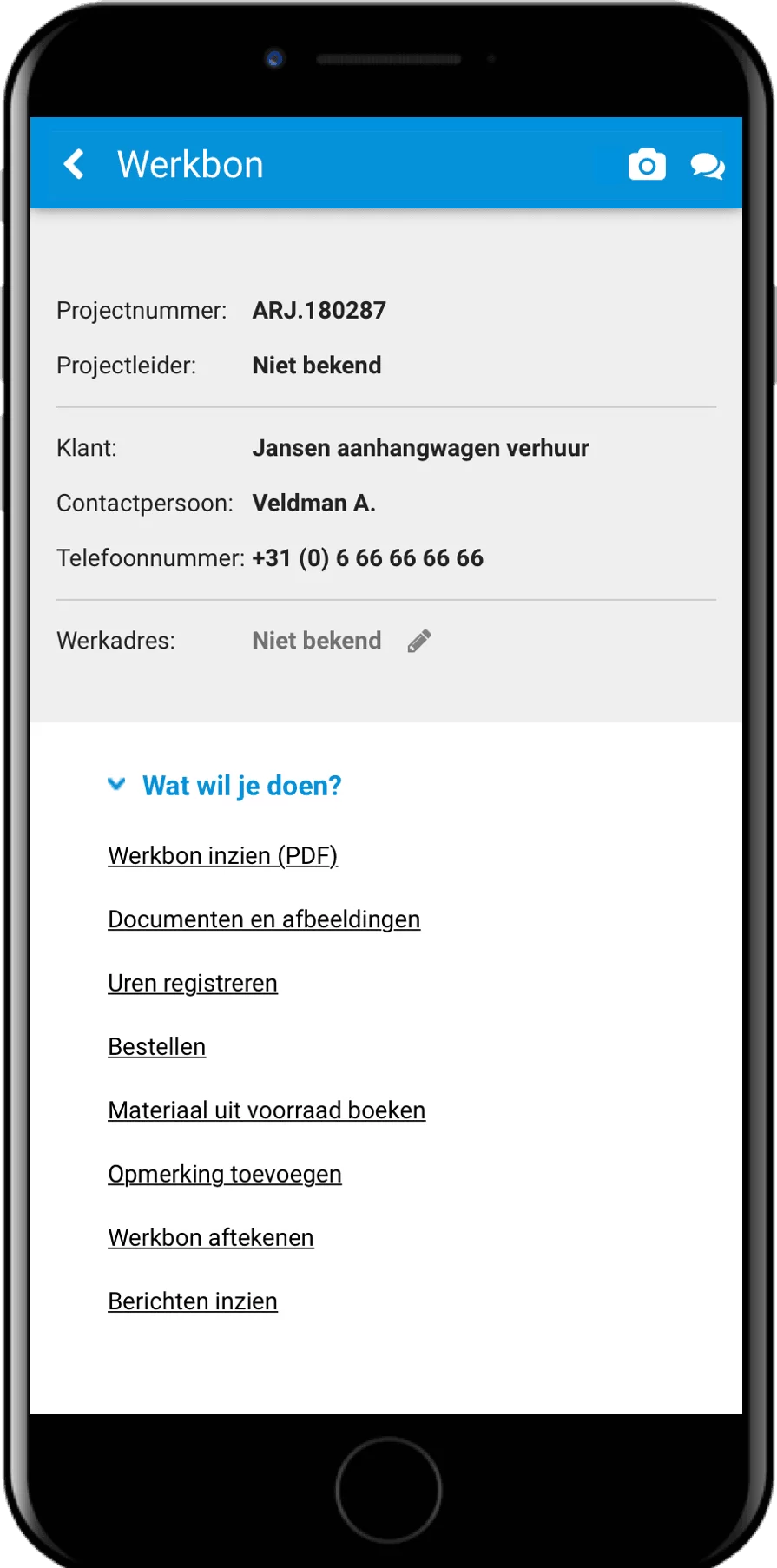Open Werkbon aftekenen
Screen dimensions: 777x1568
(211, 1237)
